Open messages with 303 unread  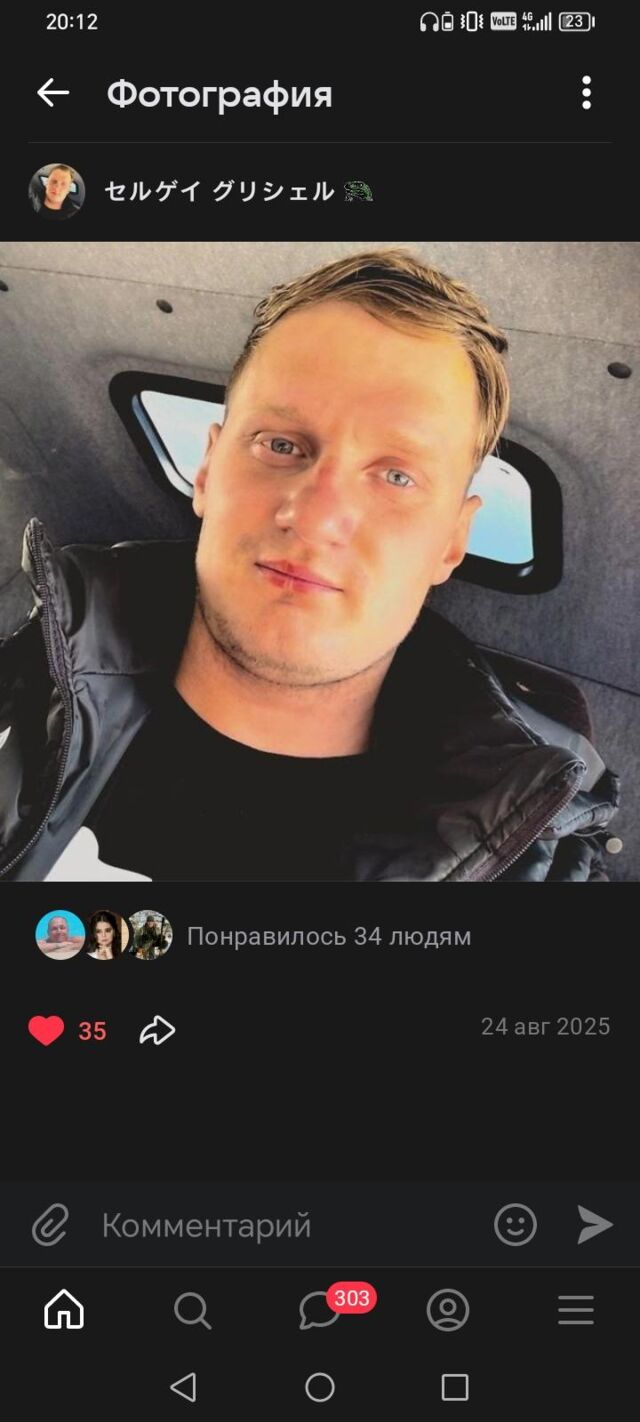pos(322,1310)
